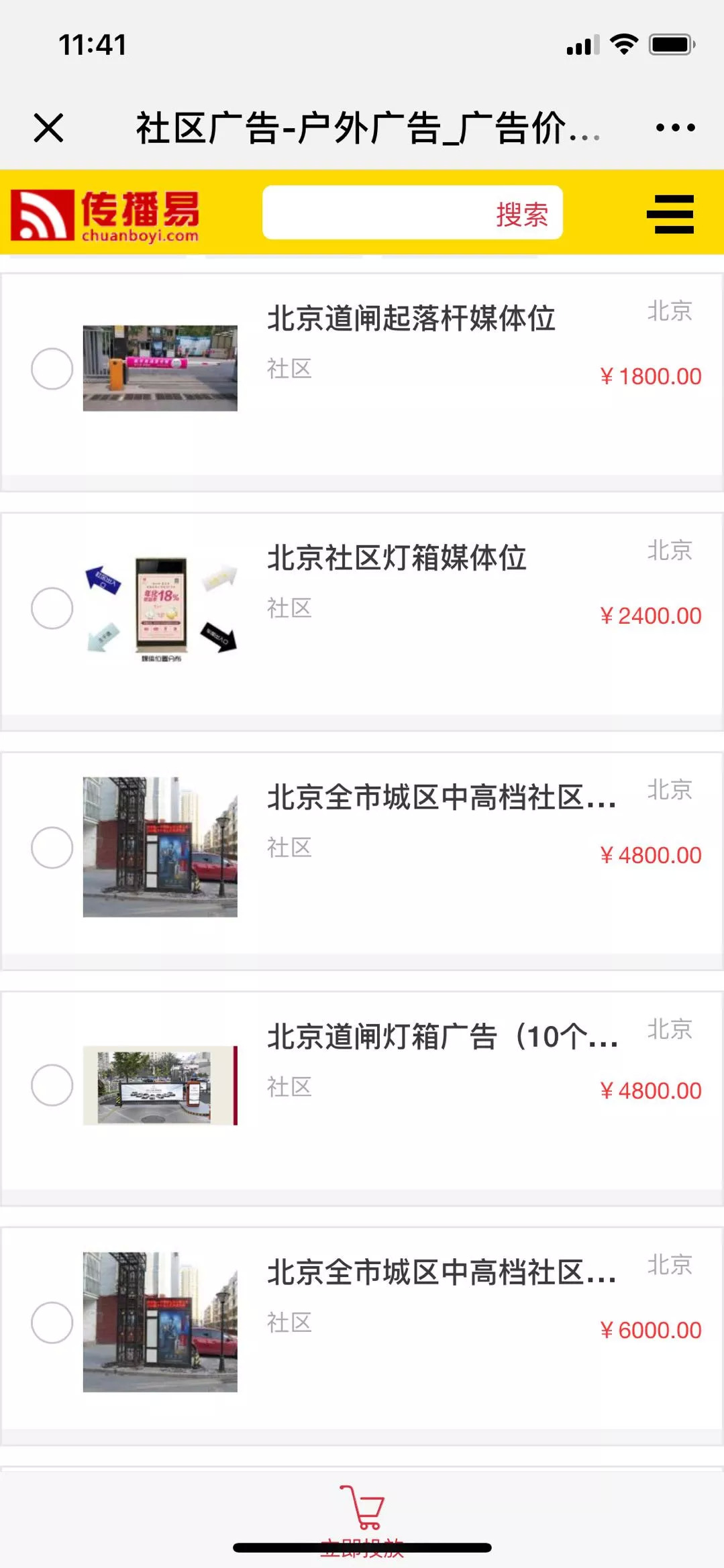Select the checkbox for 北京道闸灯箱广告
Screen dimensions: 724x1568
point(52,1085)
